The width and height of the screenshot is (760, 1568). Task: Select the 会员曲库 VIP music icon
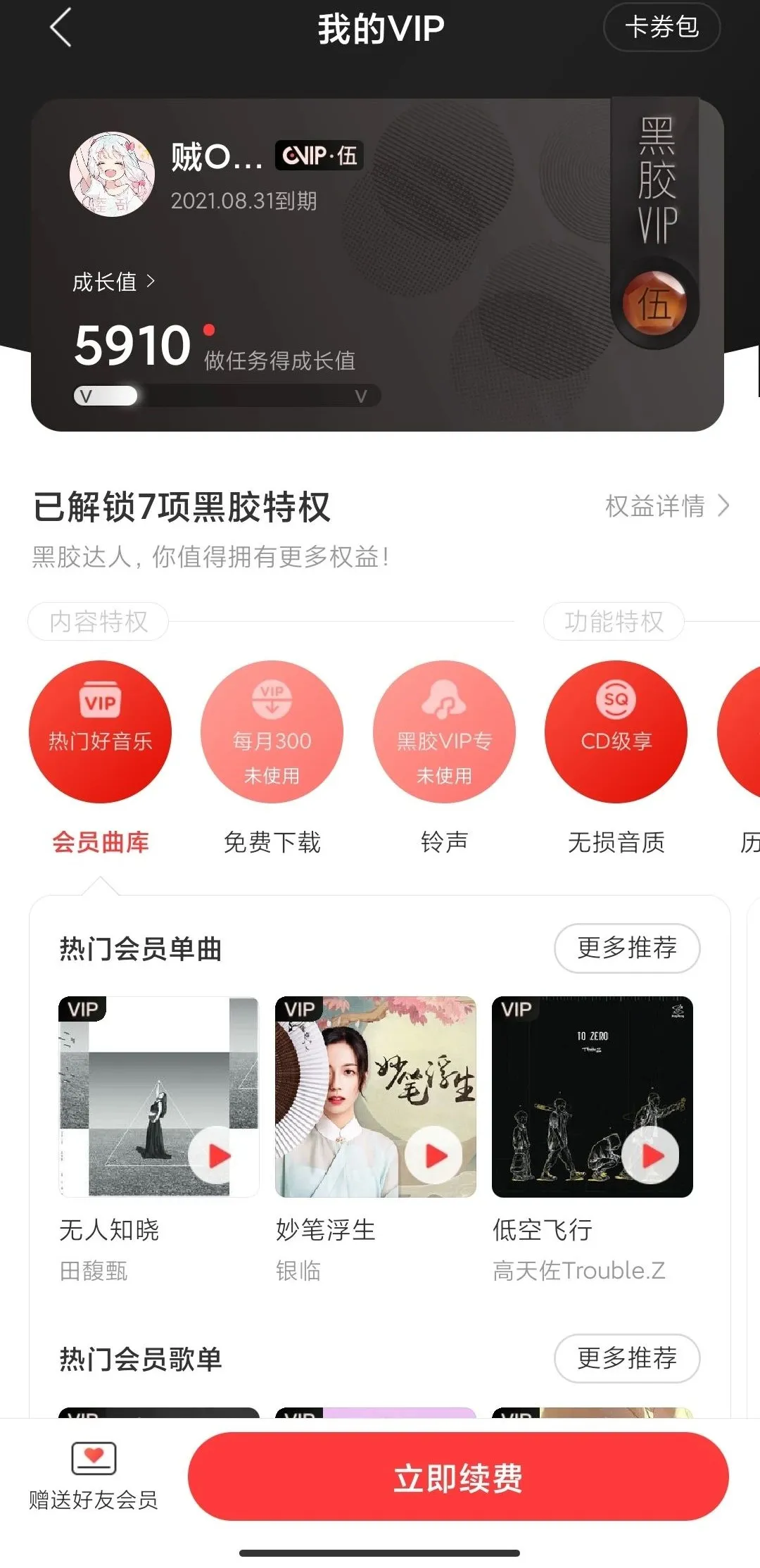click(101, 732)
